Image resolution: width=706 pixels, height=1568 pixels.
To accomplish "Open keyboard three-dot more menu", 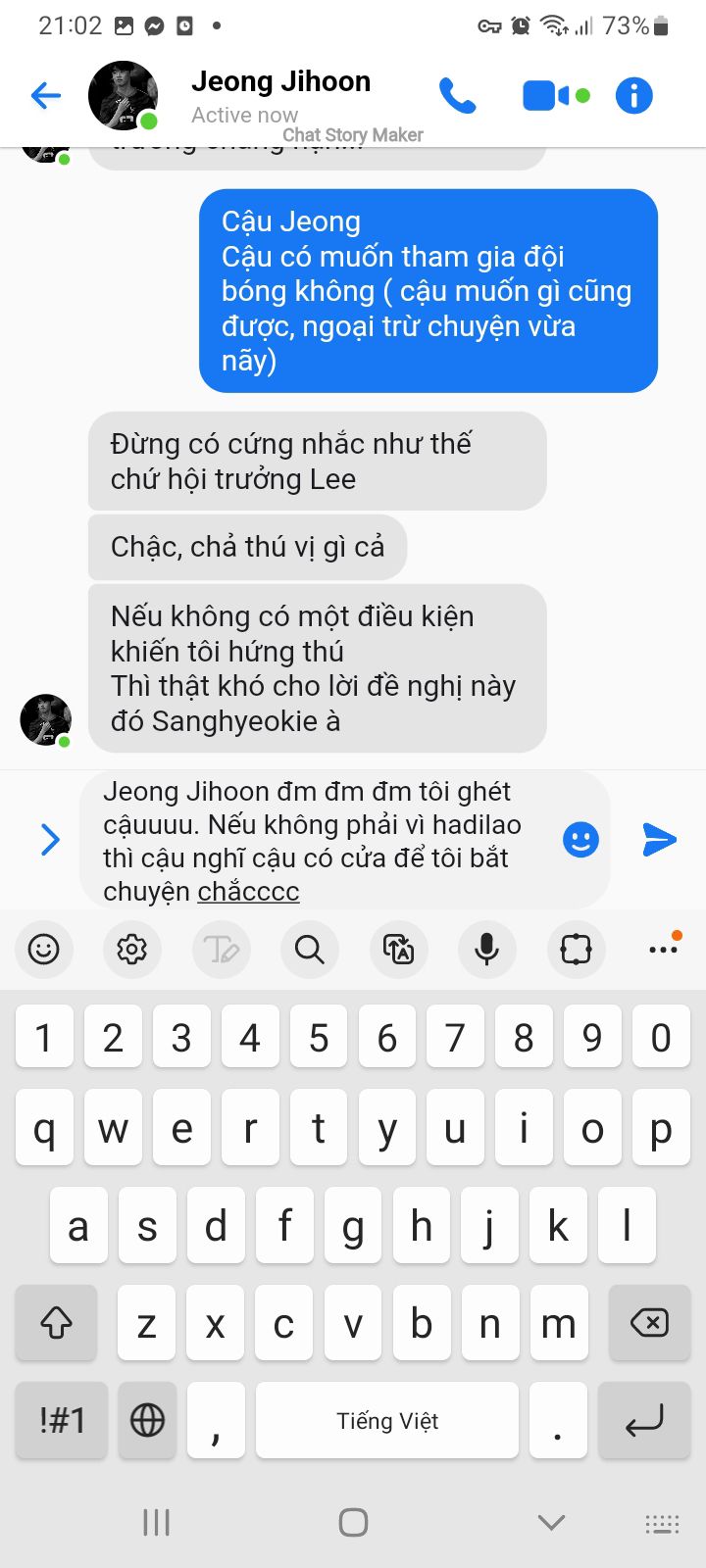I will (x=664, y=947).
